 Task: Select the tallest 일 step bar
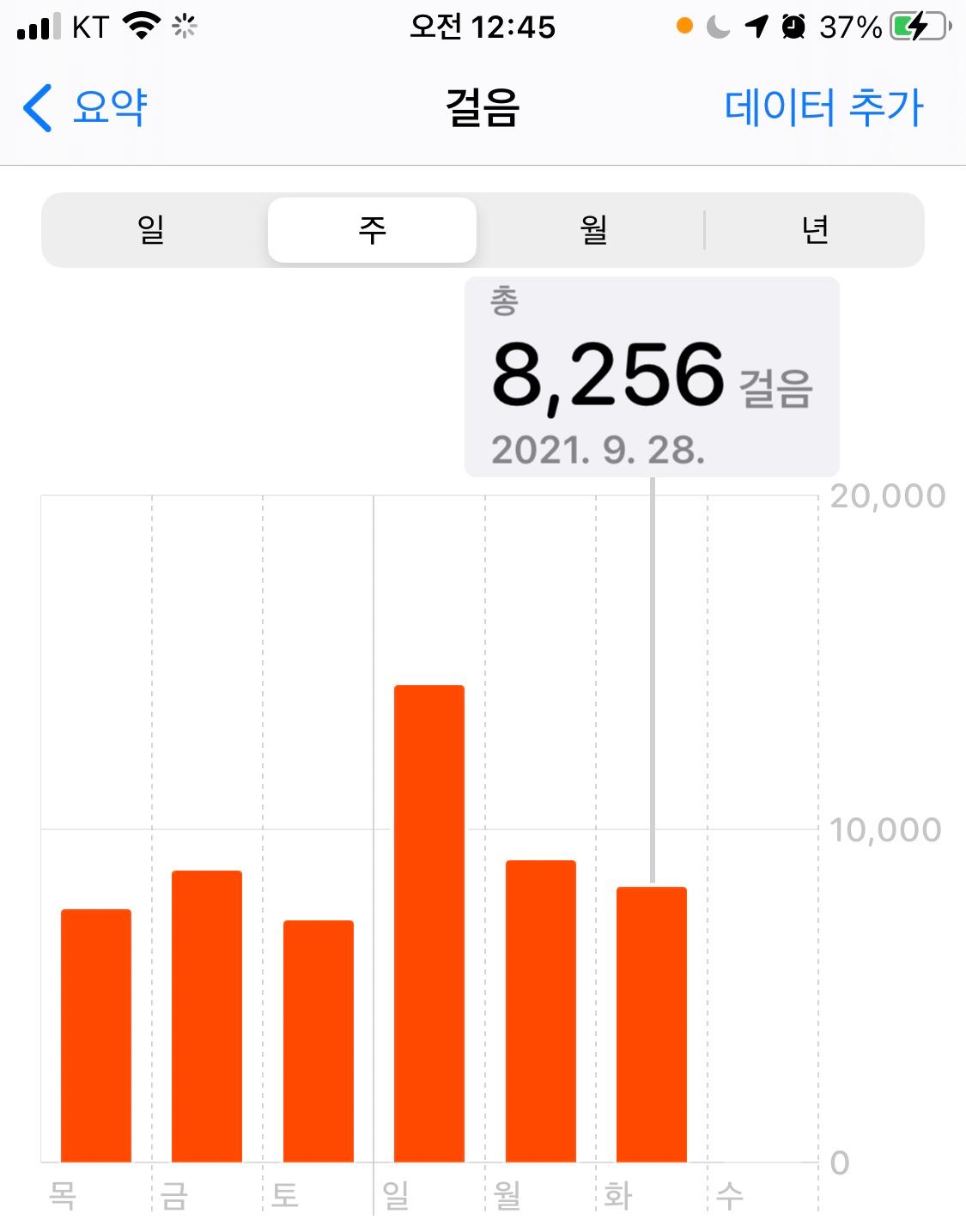tap(429, 923)
